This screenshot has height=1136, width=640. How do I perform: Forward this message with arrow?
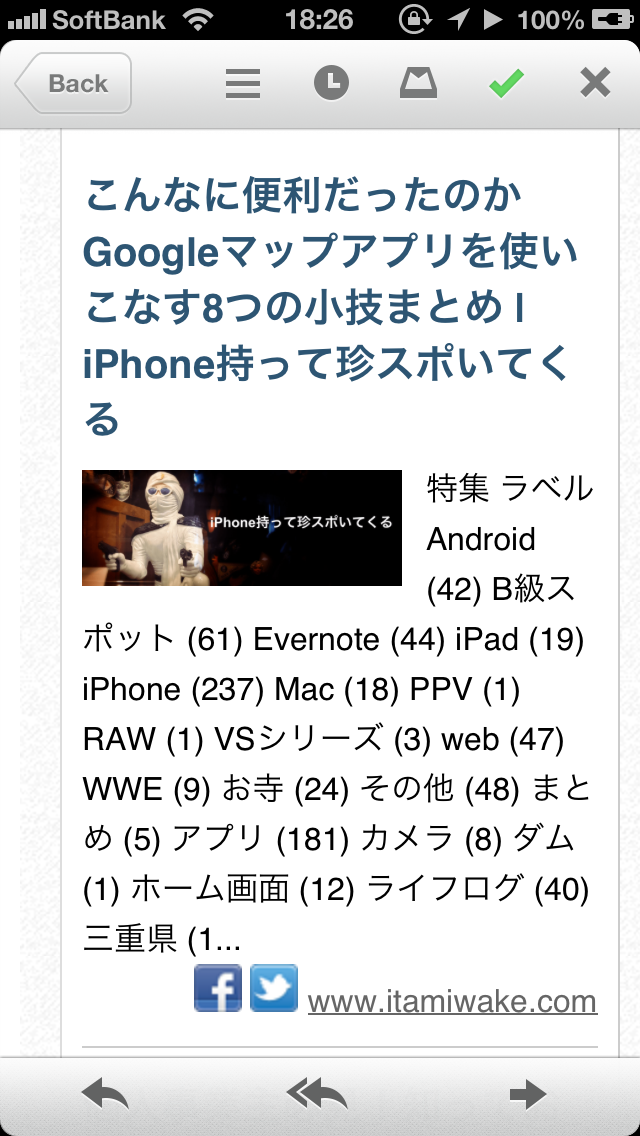(x=528, y=1095)
